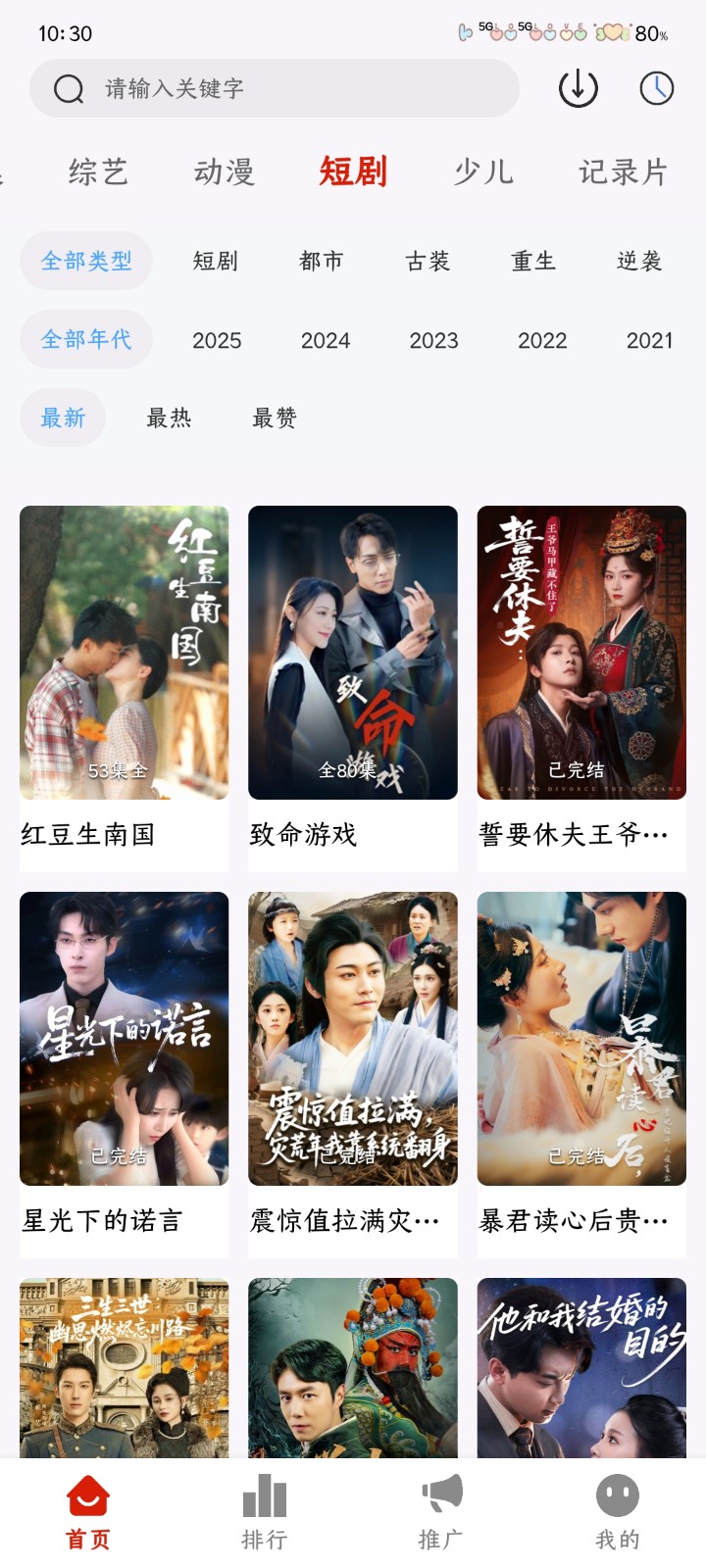This screenshot has height=1568, width=706.
Task: Switch to the 动漫 category tab
Action: point(225,172)
